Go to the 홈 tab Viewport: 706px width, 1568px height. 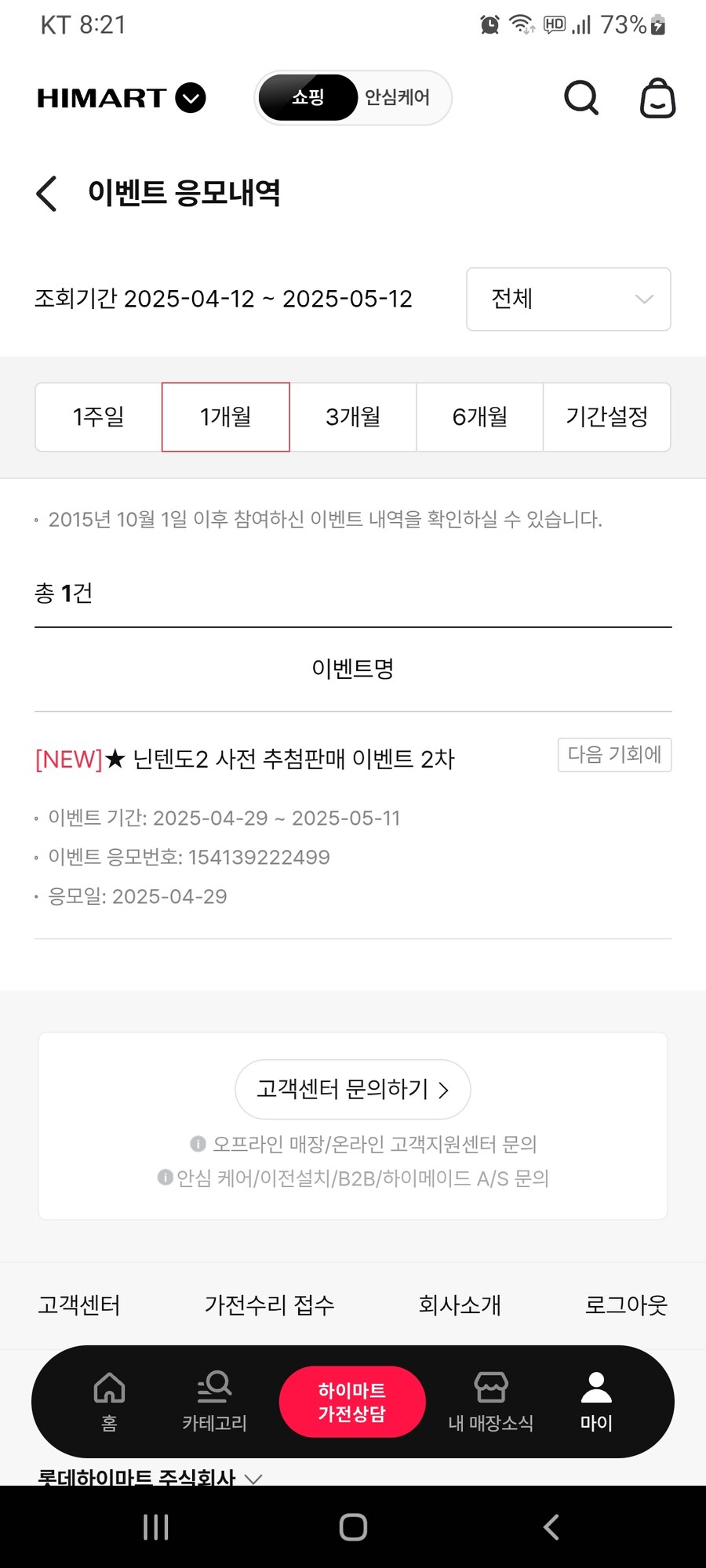tap(109, 1401)
